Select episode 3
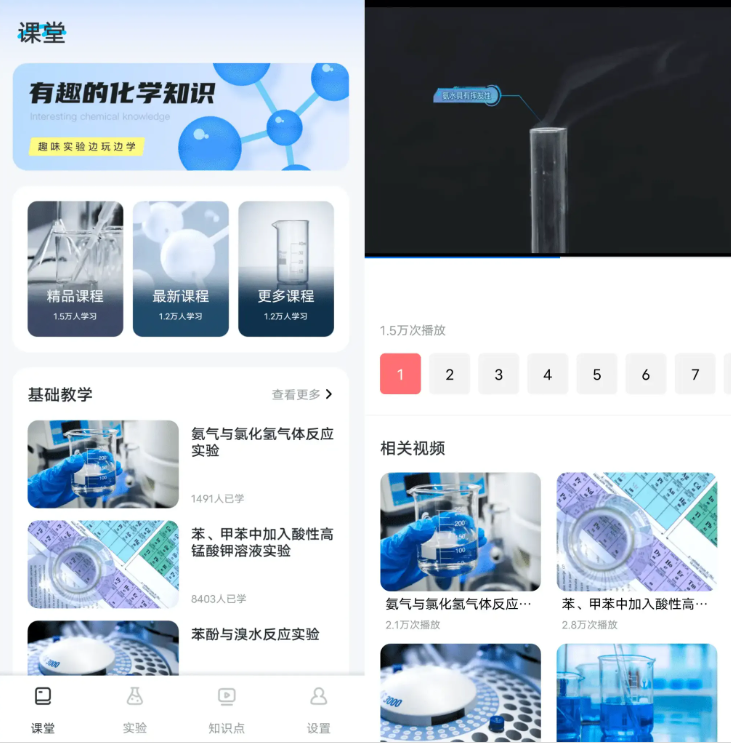Image resolution: width=731 pixels, height=743 pixels. [x=499, y=374]
